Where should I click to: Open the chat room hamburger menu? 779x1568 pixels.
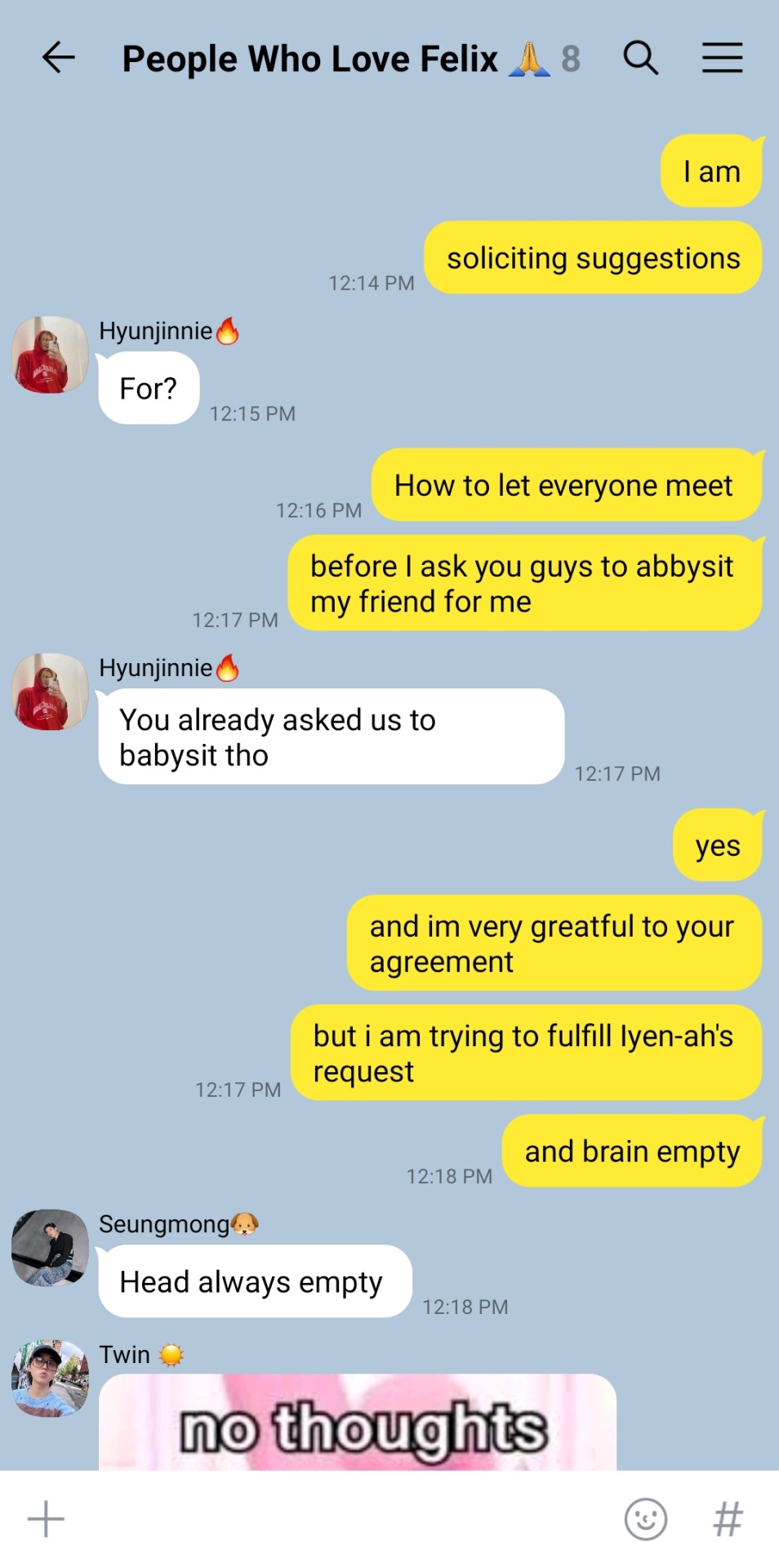tap(722, 58)
